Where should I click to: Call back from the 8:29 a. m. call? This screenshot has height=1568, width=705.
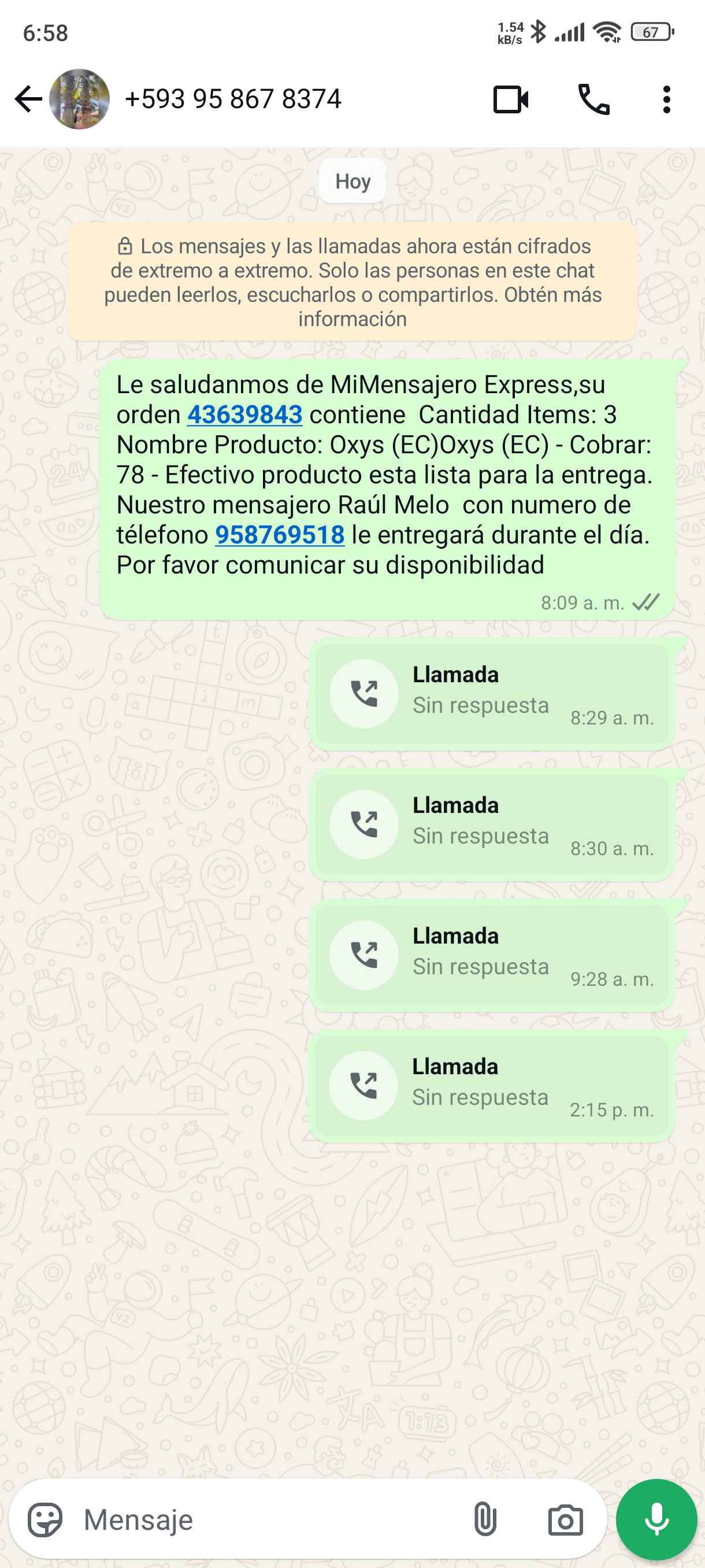tap(363, 694)
